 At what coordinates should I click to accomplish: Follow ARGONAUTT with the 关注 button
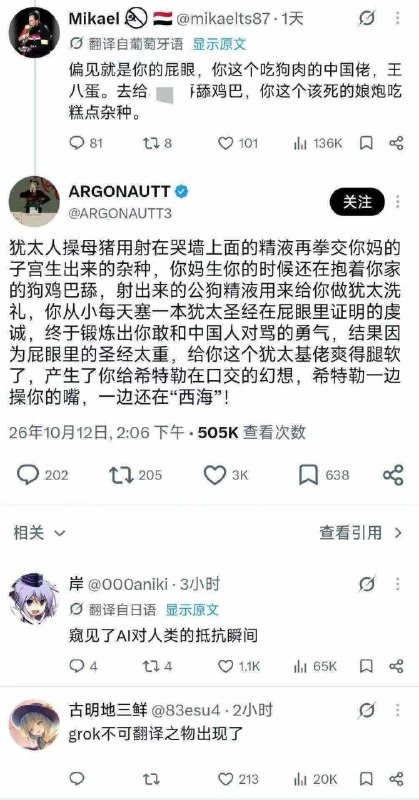pos(357,202)
